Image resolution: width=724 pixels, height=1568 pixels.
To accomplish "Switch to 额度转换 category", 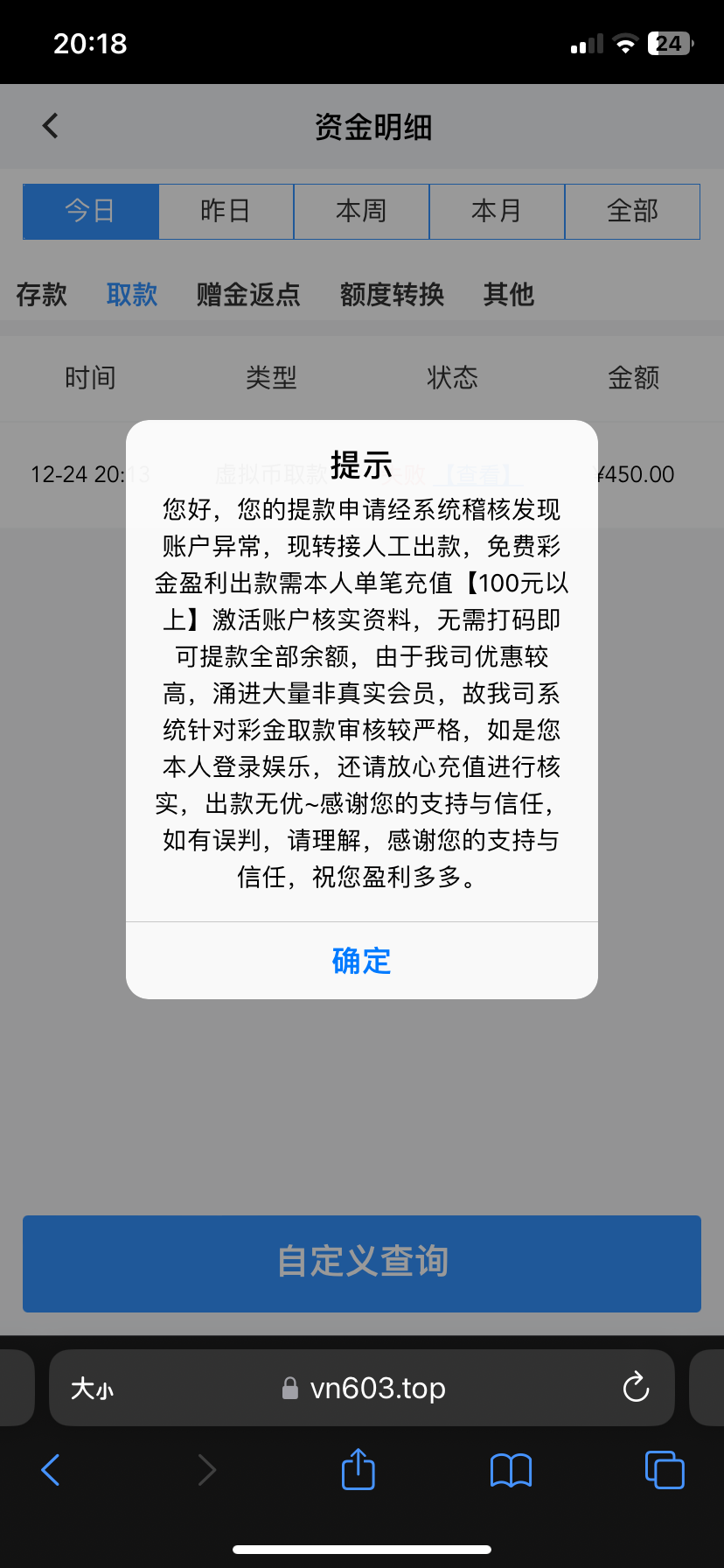I will click(x=392, y=294).
